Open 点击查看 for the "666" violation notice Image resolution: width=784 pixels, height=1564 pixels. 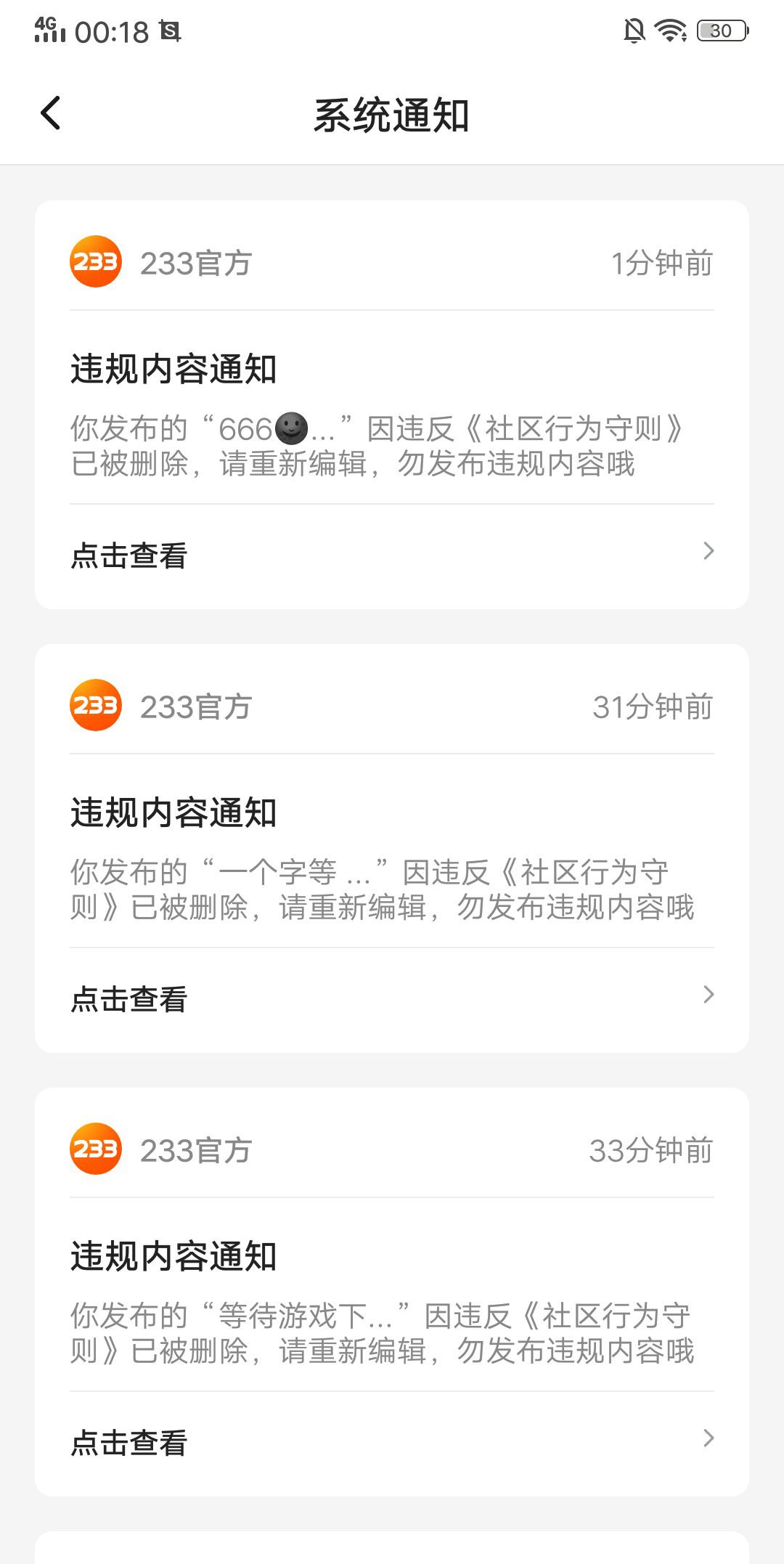392,555
